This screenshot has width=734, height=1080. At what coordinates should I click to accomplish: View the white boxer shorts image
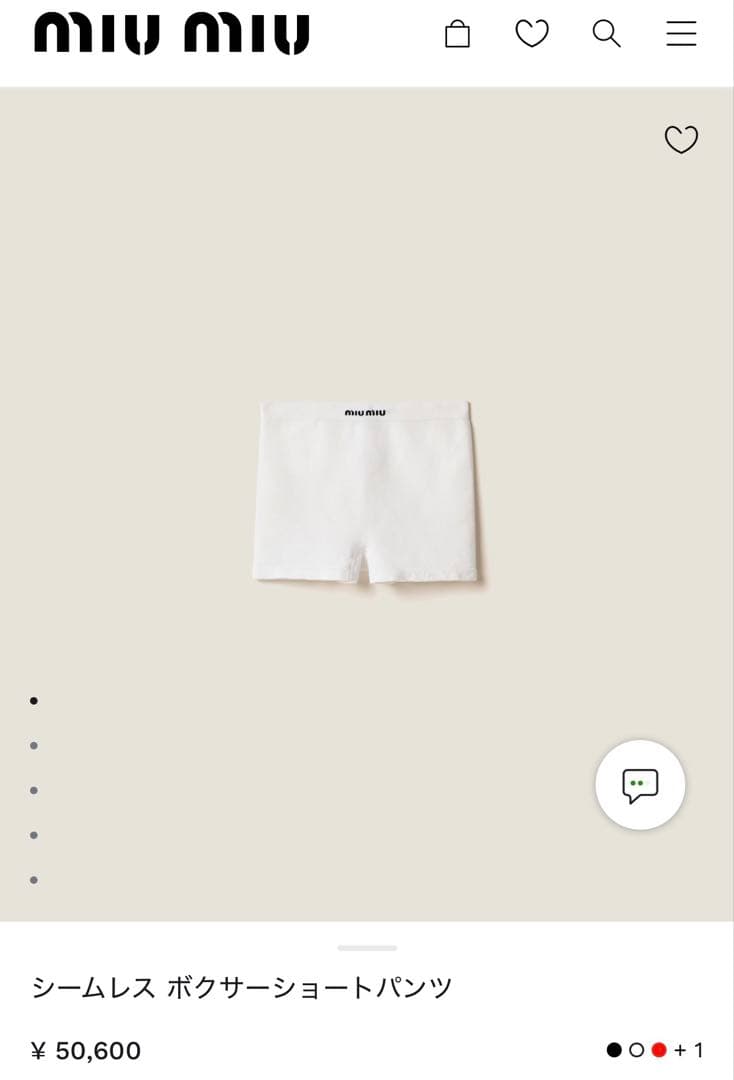tap(367, 493)
